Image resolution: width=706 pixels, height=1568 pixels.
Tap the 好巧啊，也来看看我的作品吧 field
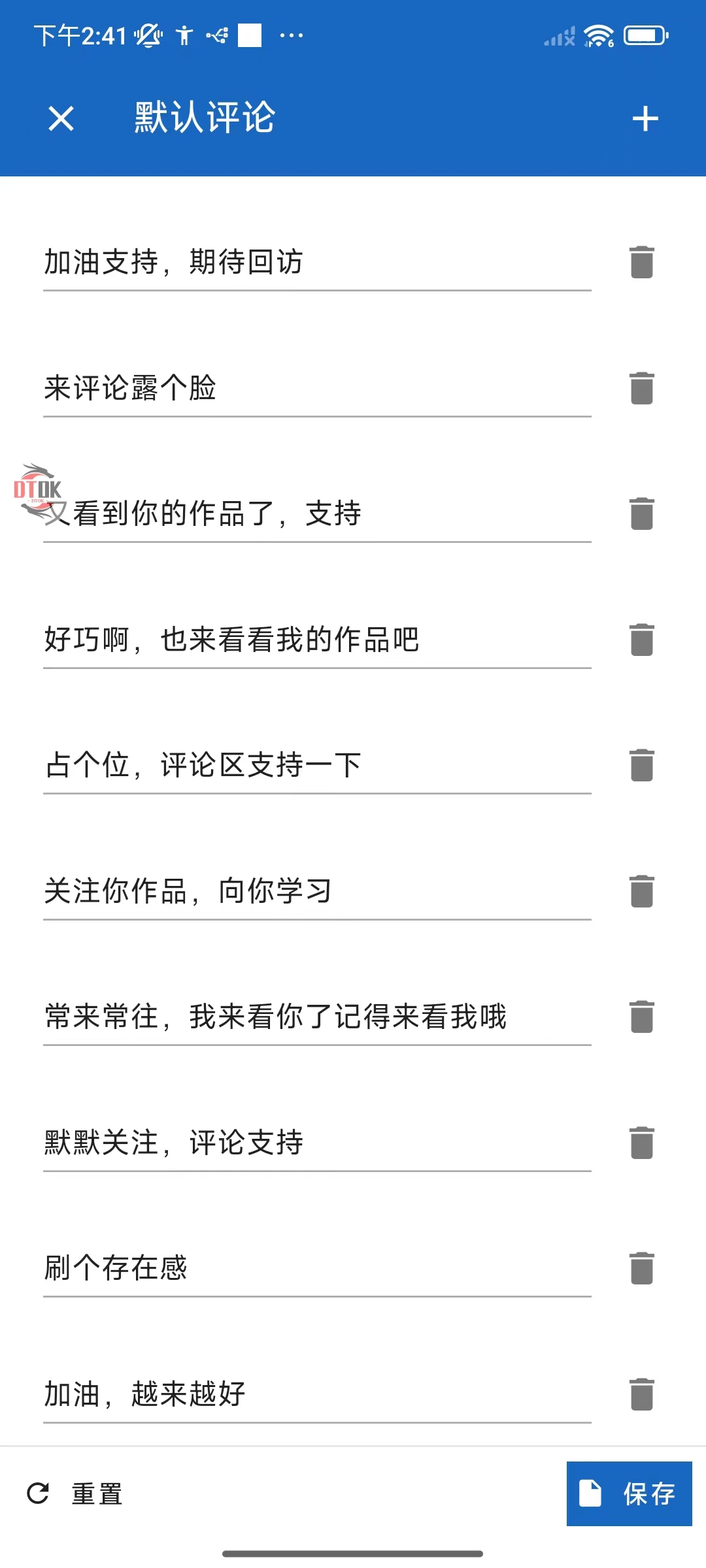(x=317, y=640)
